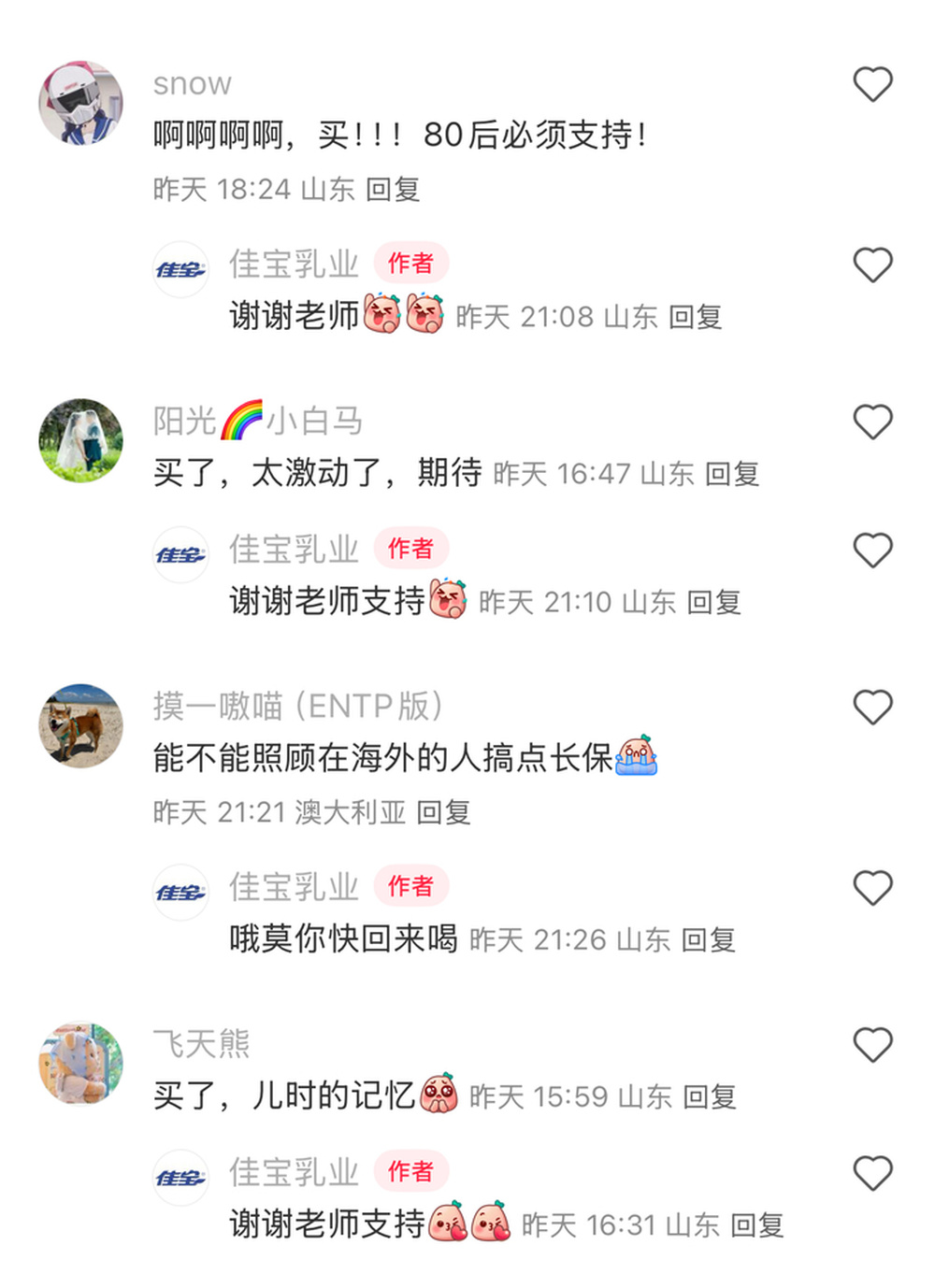
Task: Open snow's profile avatar
Action: (81, 104)
